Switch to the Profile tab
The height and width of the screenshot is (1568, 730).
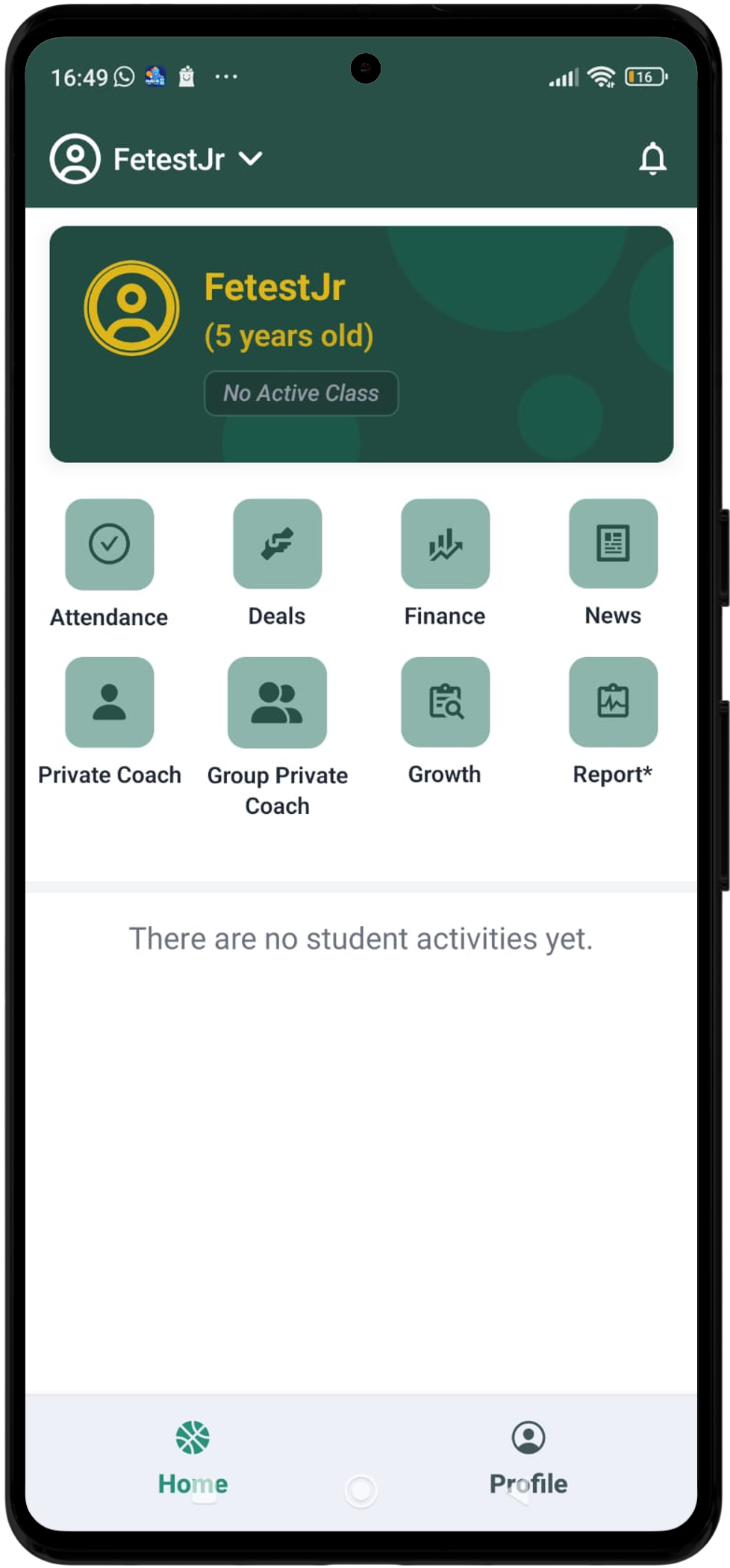pyautogui.click(x=528, y=1460)
